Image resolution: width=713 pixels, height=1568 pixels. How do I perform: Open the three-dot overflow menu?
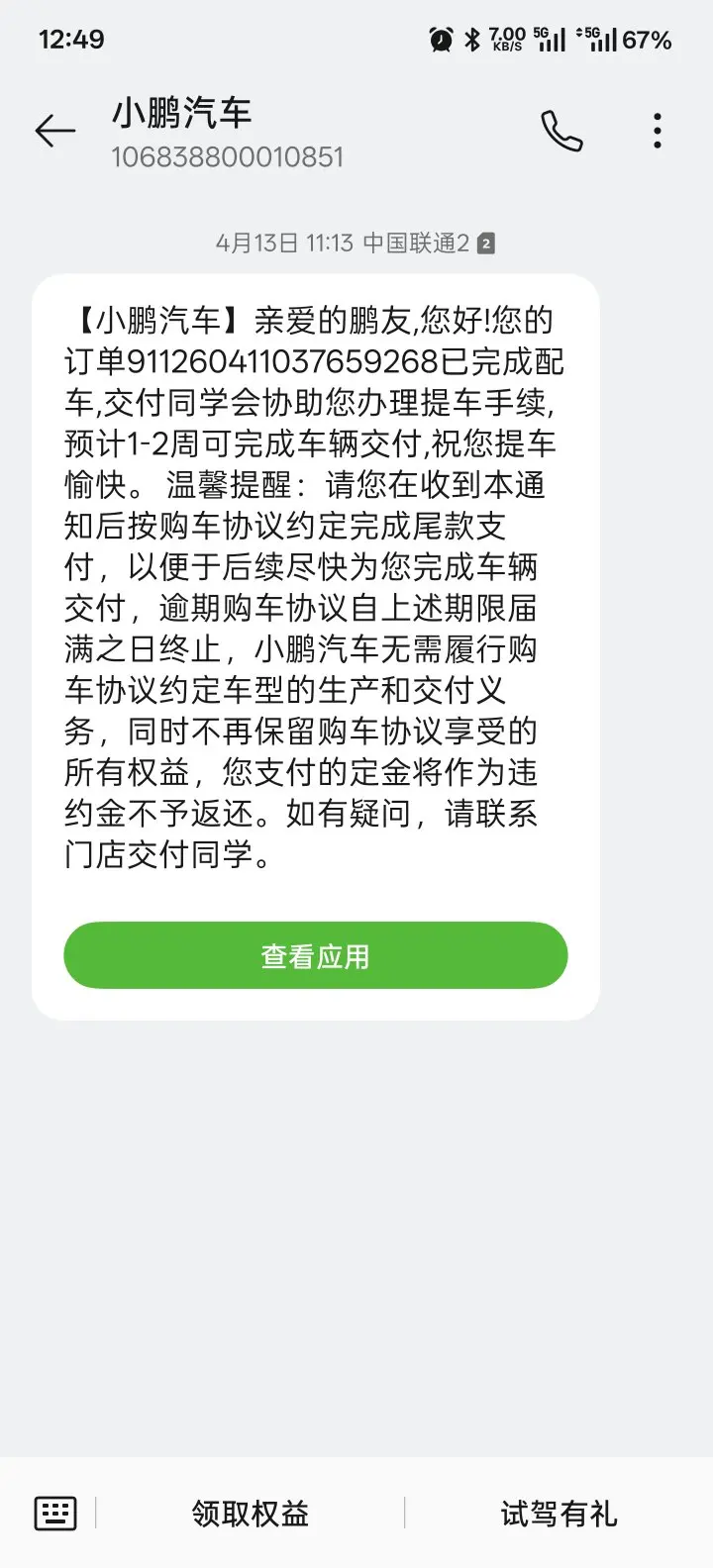(658, 131)
